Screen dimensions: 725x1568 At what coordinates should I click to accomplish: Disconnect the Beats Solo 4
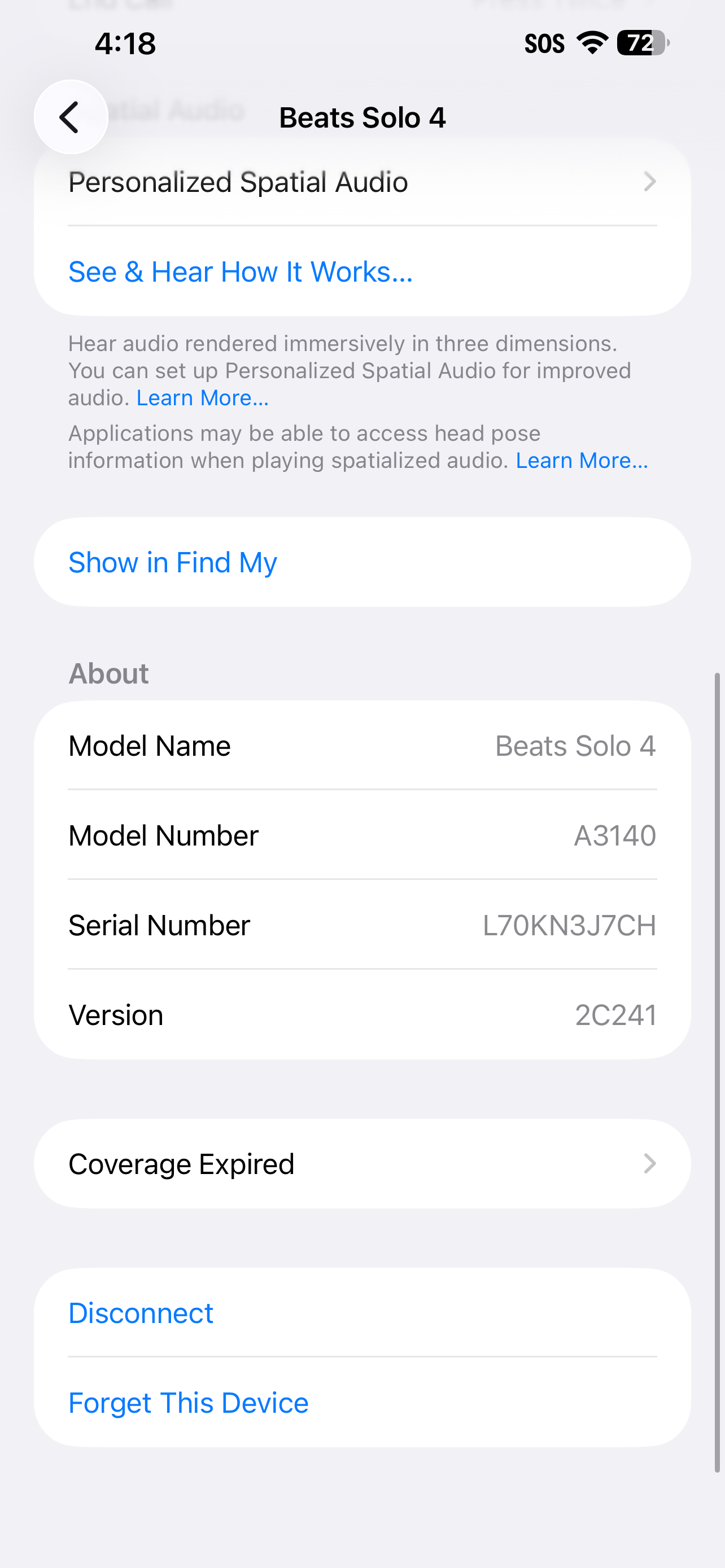coord(362,1312)
